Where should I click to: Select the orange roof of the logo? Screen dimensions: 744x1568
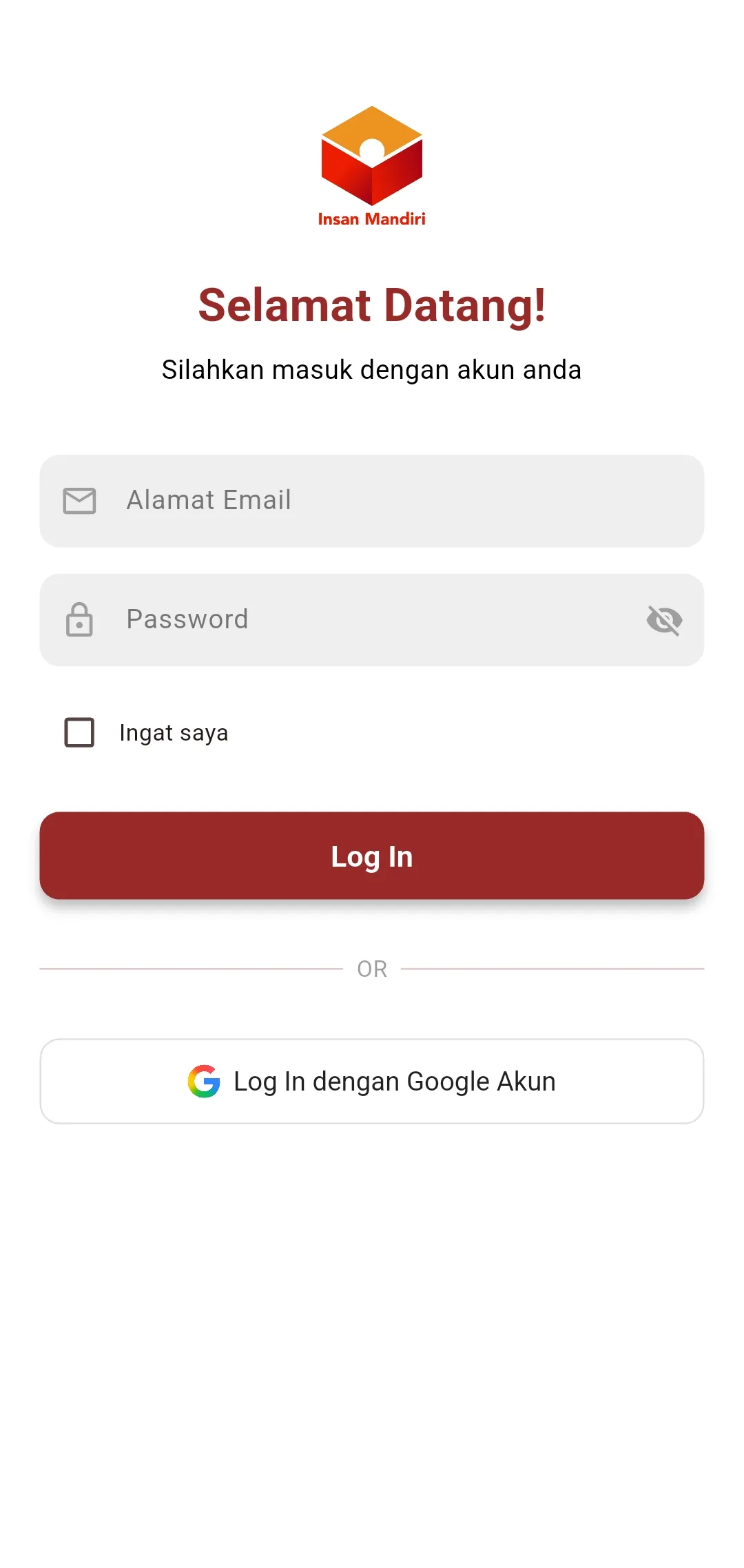(x=371, y=127)
